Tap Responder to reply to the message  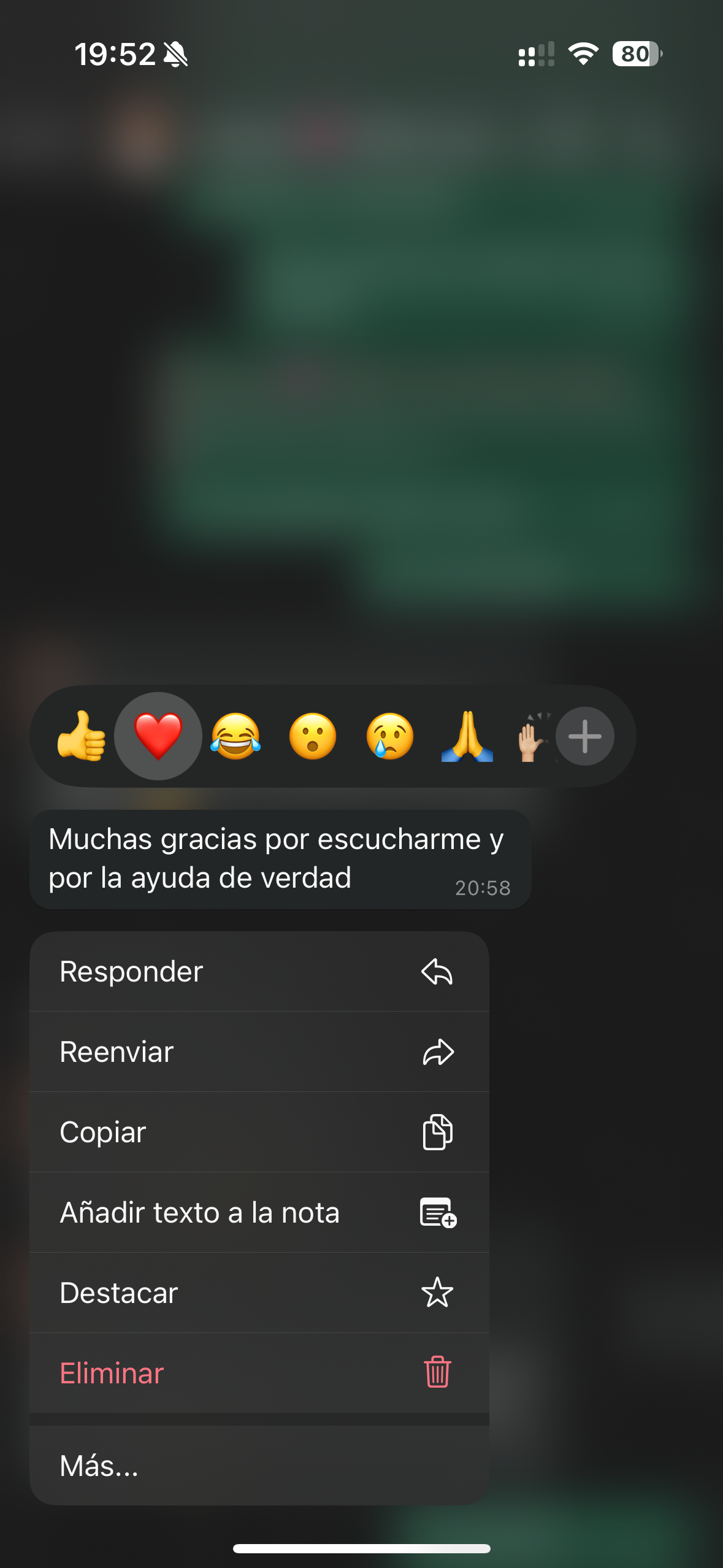(x=259, y=972)
